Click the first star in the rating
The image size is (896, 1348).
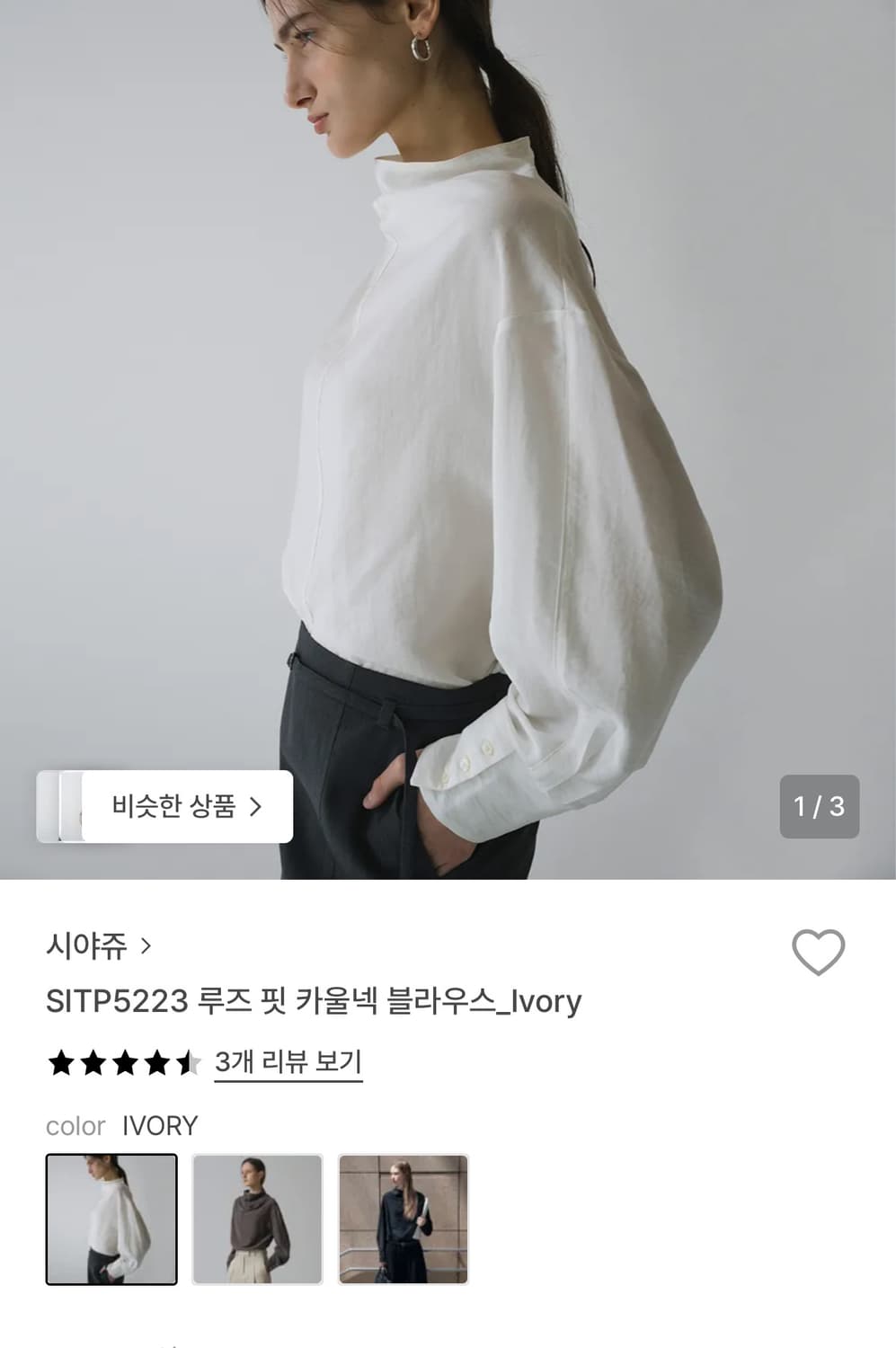click(x=61, y=1061)
